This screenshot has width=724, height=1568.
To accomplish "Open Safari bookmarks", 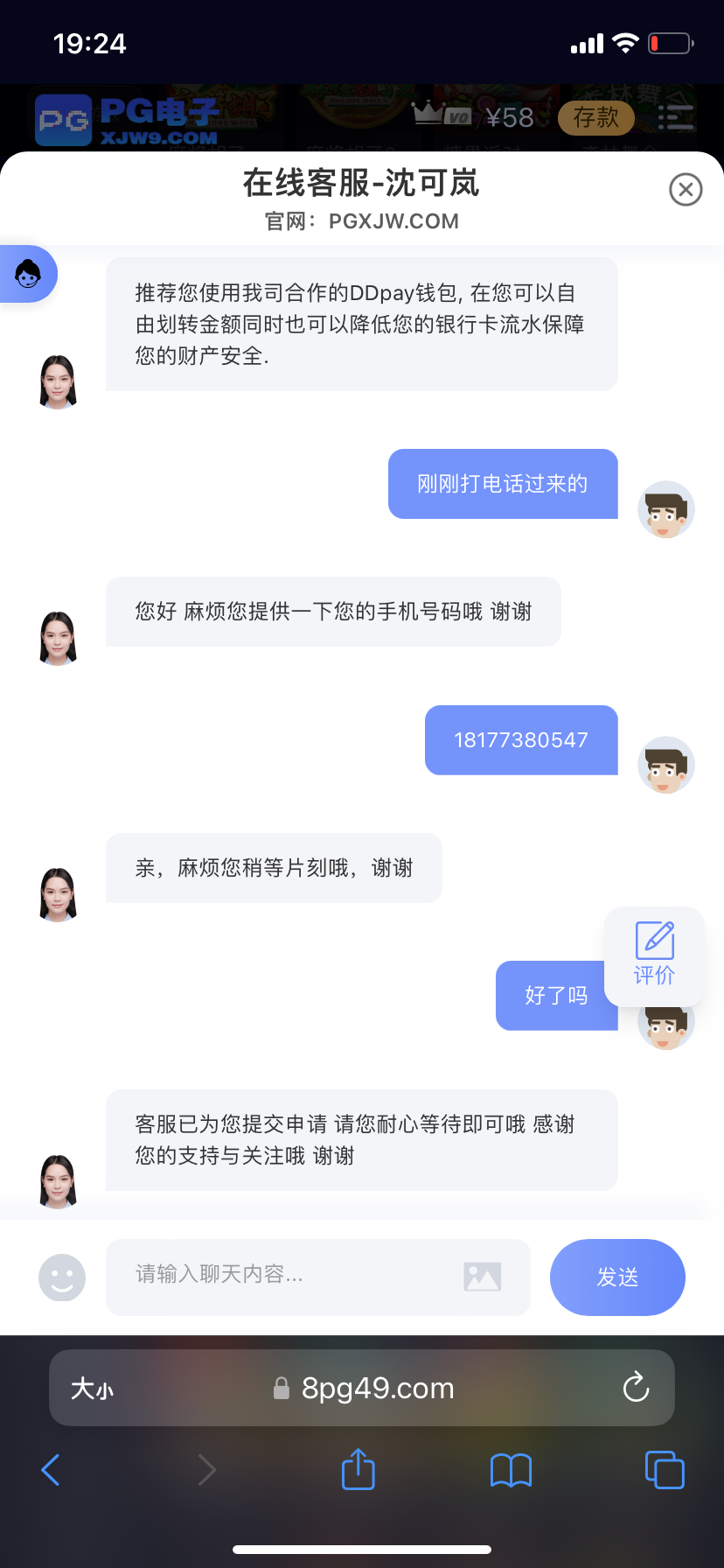I will [511, 1470].
